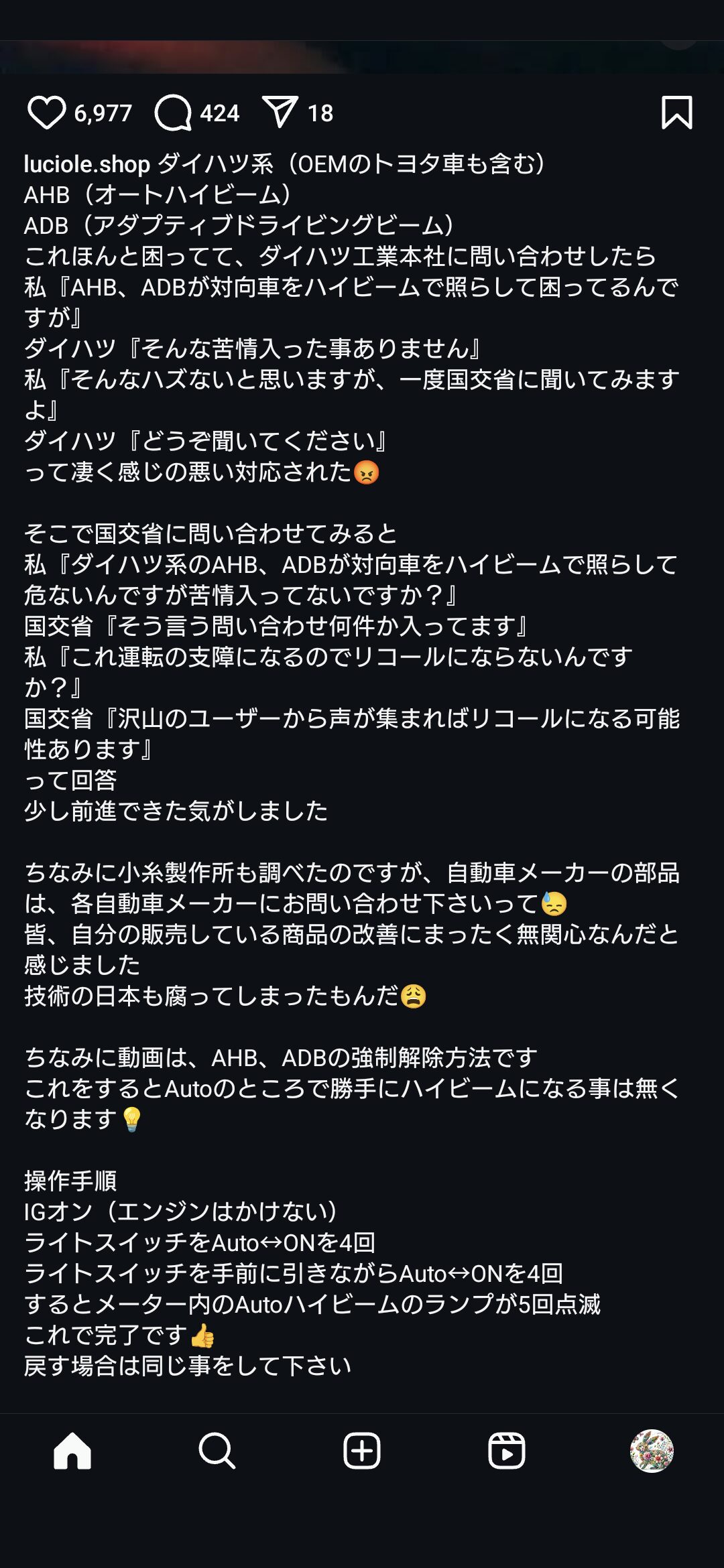
Task: Open the luciole.shop profile link
Action: [x=87, y=164]
